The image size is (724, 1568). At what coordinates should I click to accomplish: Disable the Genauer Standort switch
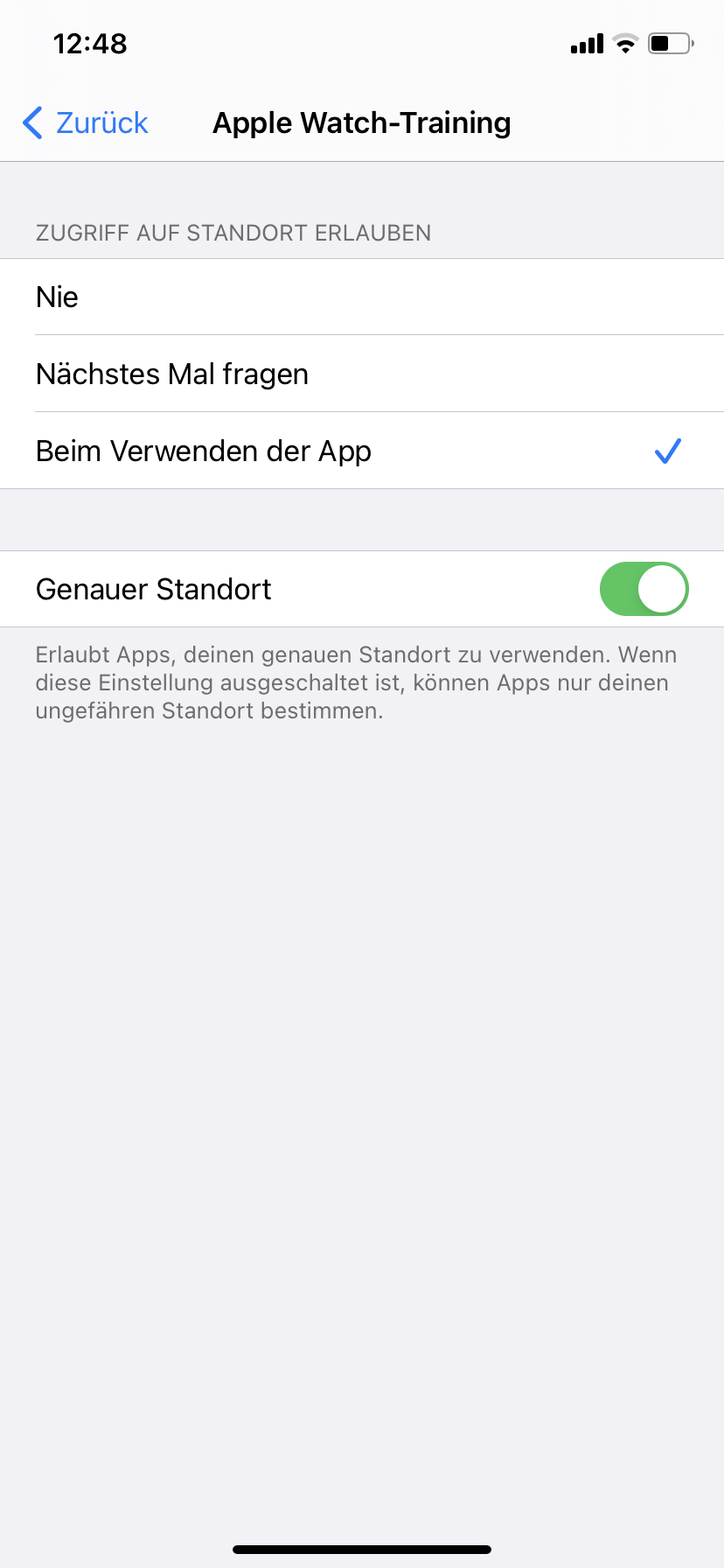[x=644, y=590]
